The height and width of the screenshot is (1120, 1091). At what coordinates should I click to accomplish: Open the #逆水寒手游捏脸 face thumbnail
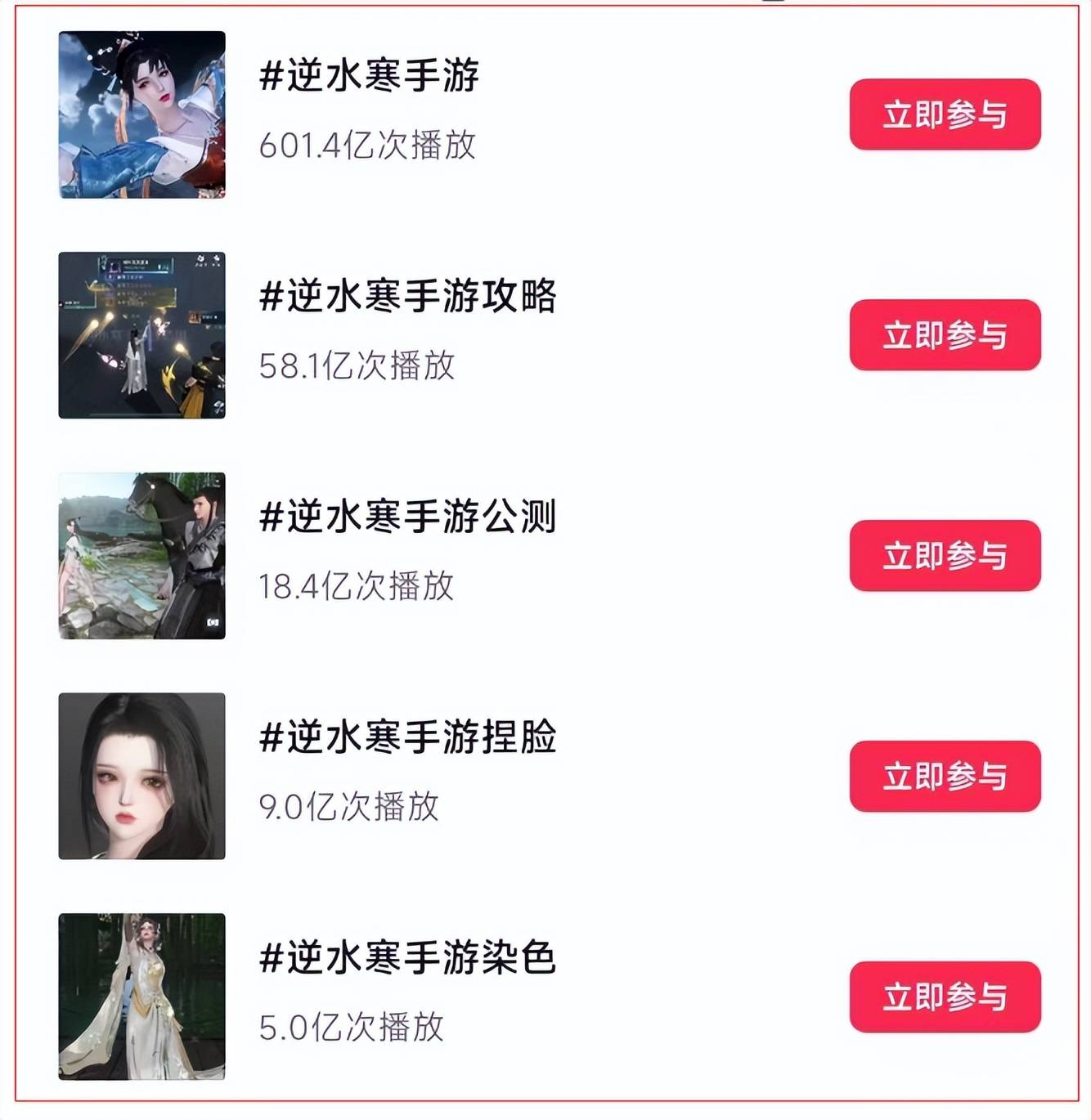coord(141,777)
